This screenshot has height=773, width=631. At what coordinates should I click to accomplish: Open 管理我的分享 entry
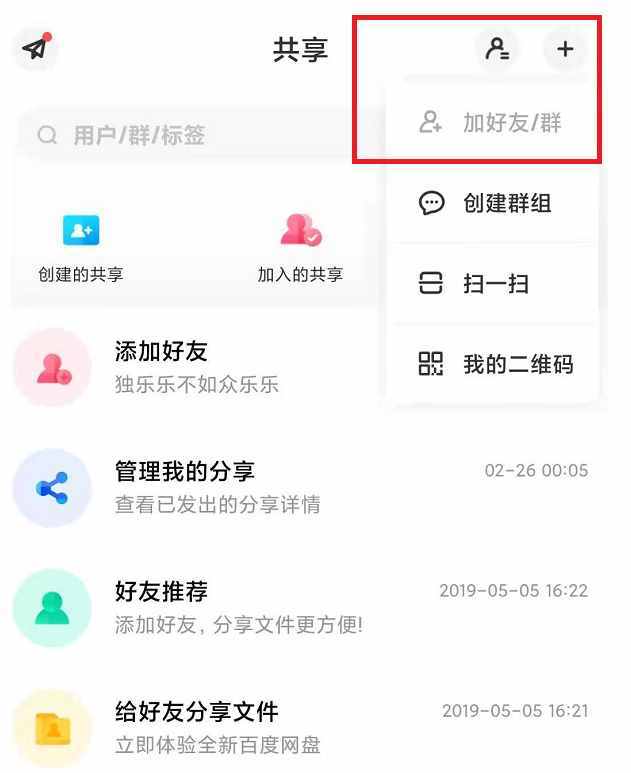tap(300, 487)
